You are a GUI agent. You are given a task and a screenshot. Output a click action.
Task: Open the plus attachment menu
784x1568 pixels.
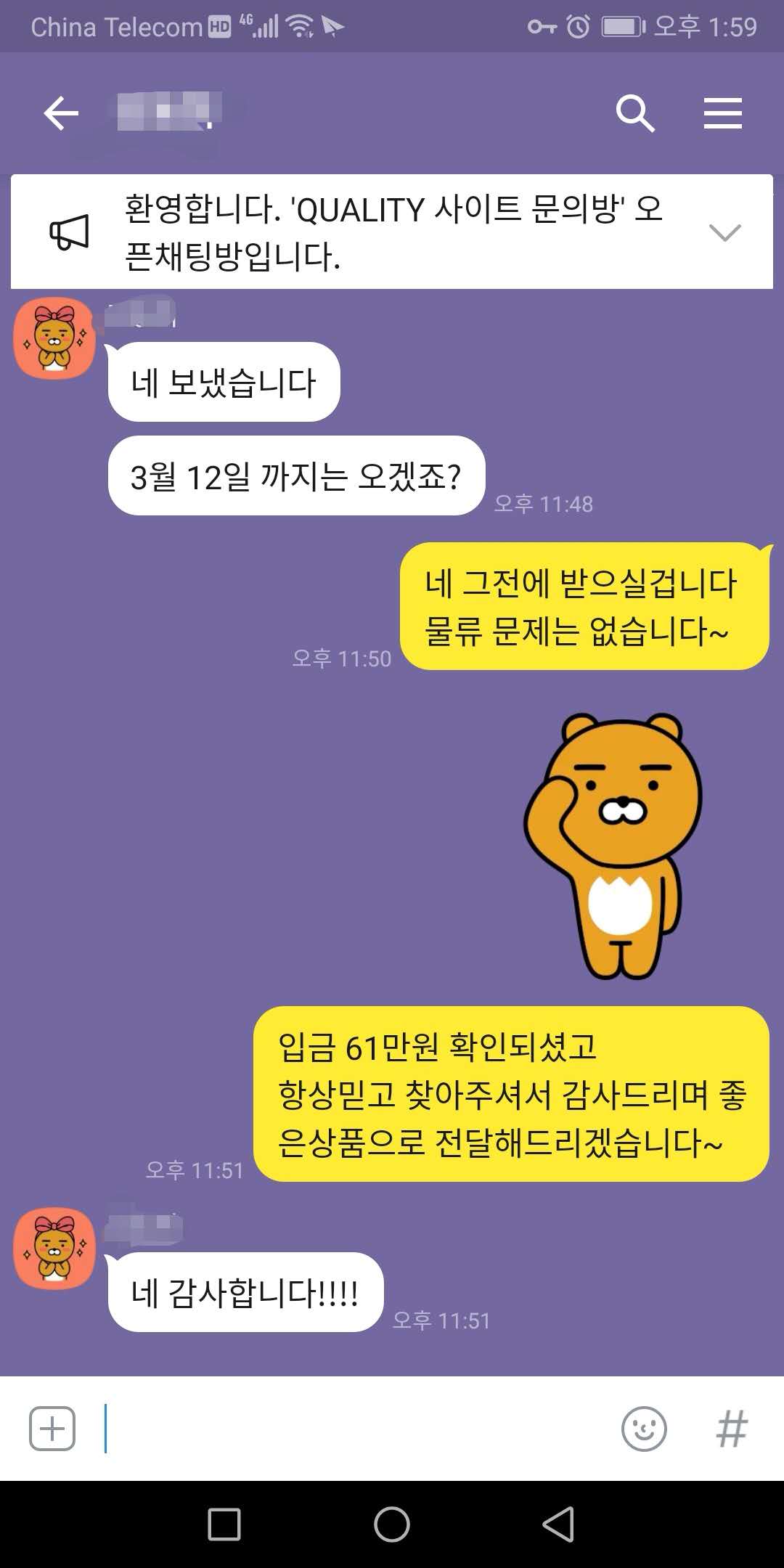coord(52,1429)
